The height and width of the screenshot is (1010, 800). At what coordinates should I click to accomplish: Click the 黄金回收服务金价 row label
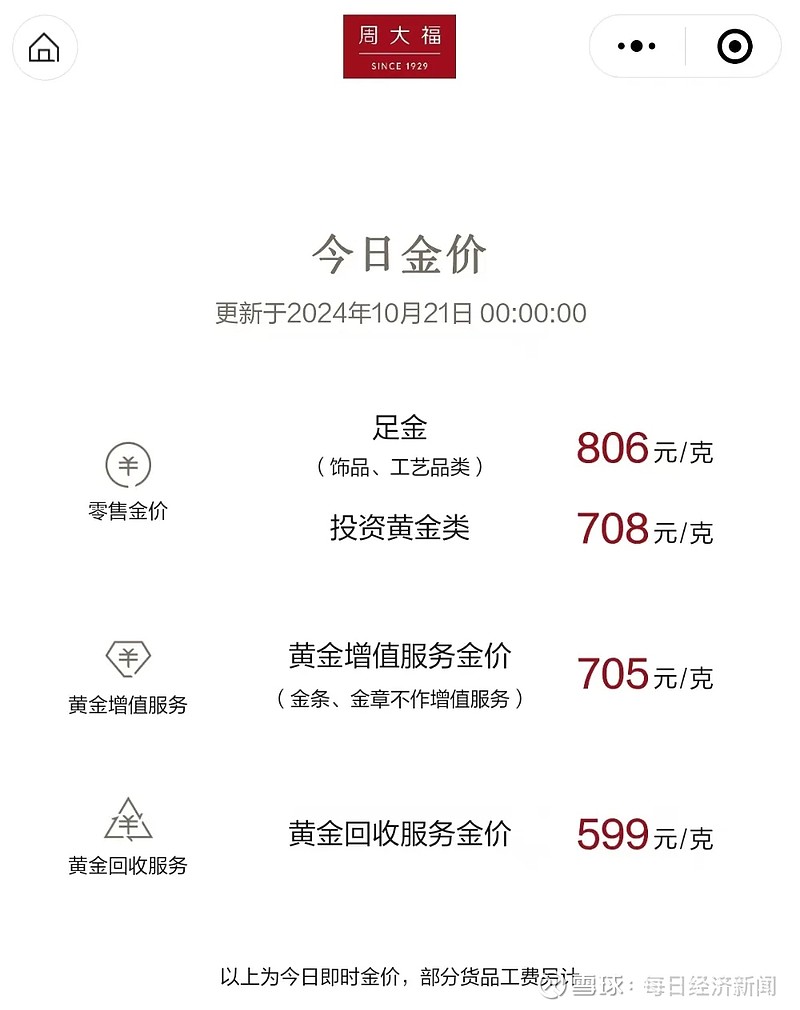400,832
